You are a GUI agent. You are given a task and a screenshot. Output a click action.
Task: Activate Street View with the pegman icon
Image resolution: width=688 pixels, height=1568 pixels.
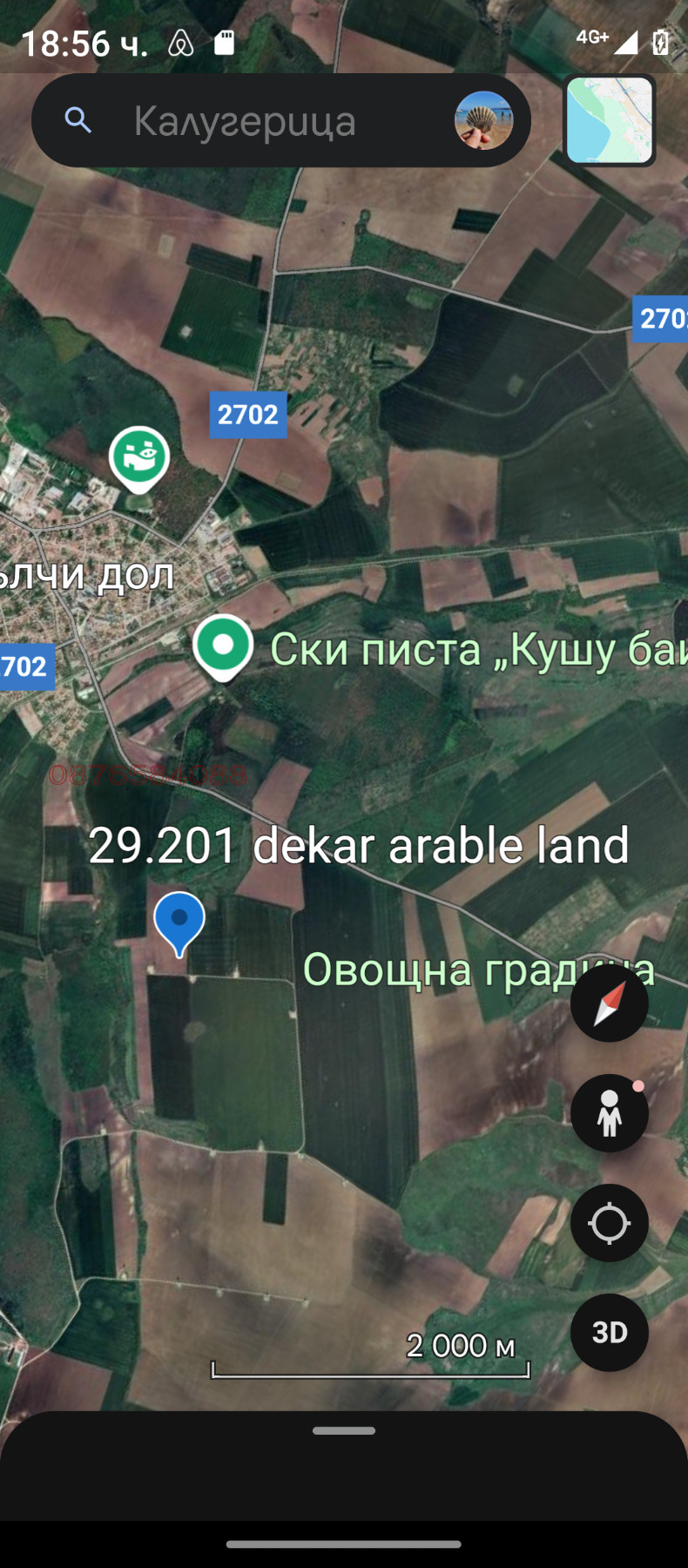[609, 1112]
